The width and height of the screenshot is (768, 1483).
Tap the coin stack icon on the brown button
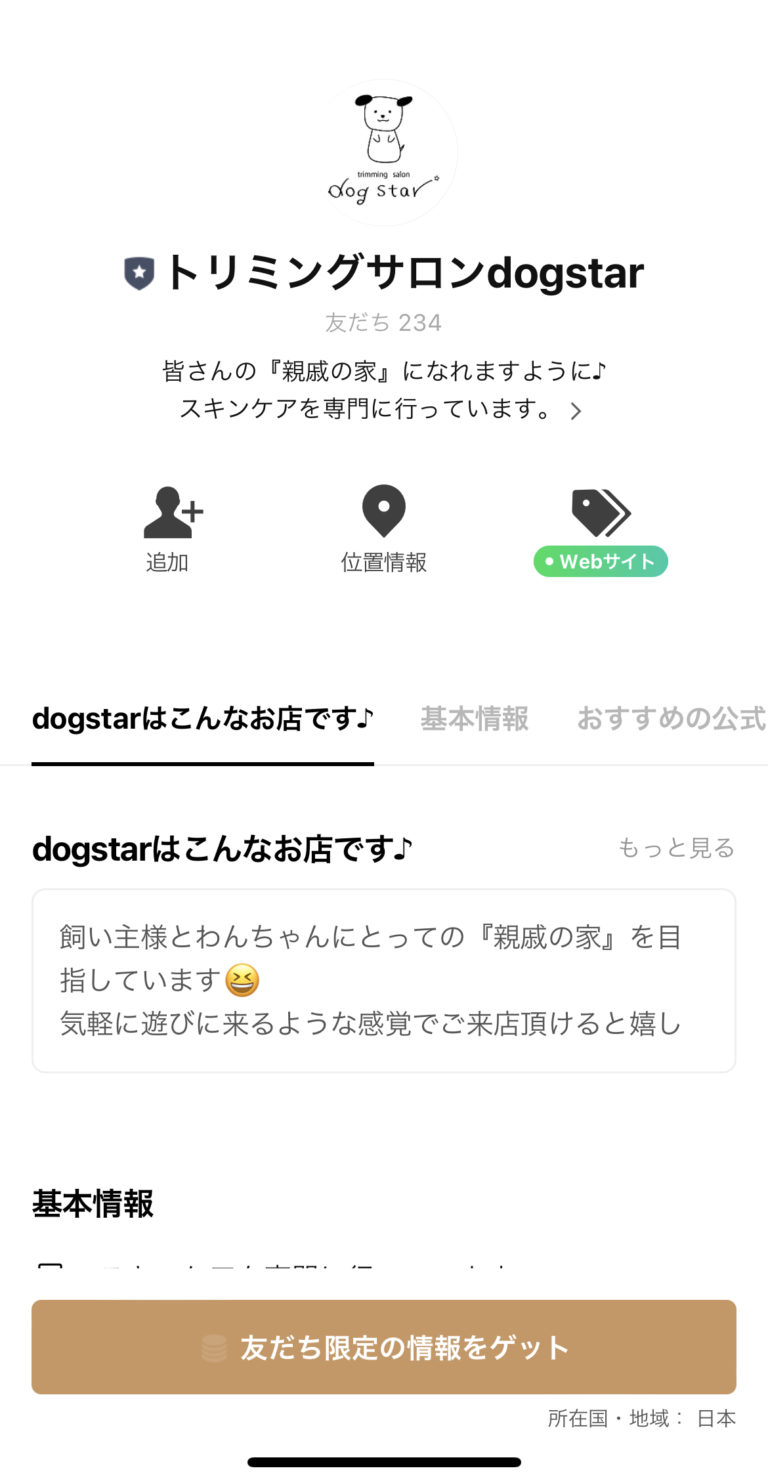click(214, 1347)
